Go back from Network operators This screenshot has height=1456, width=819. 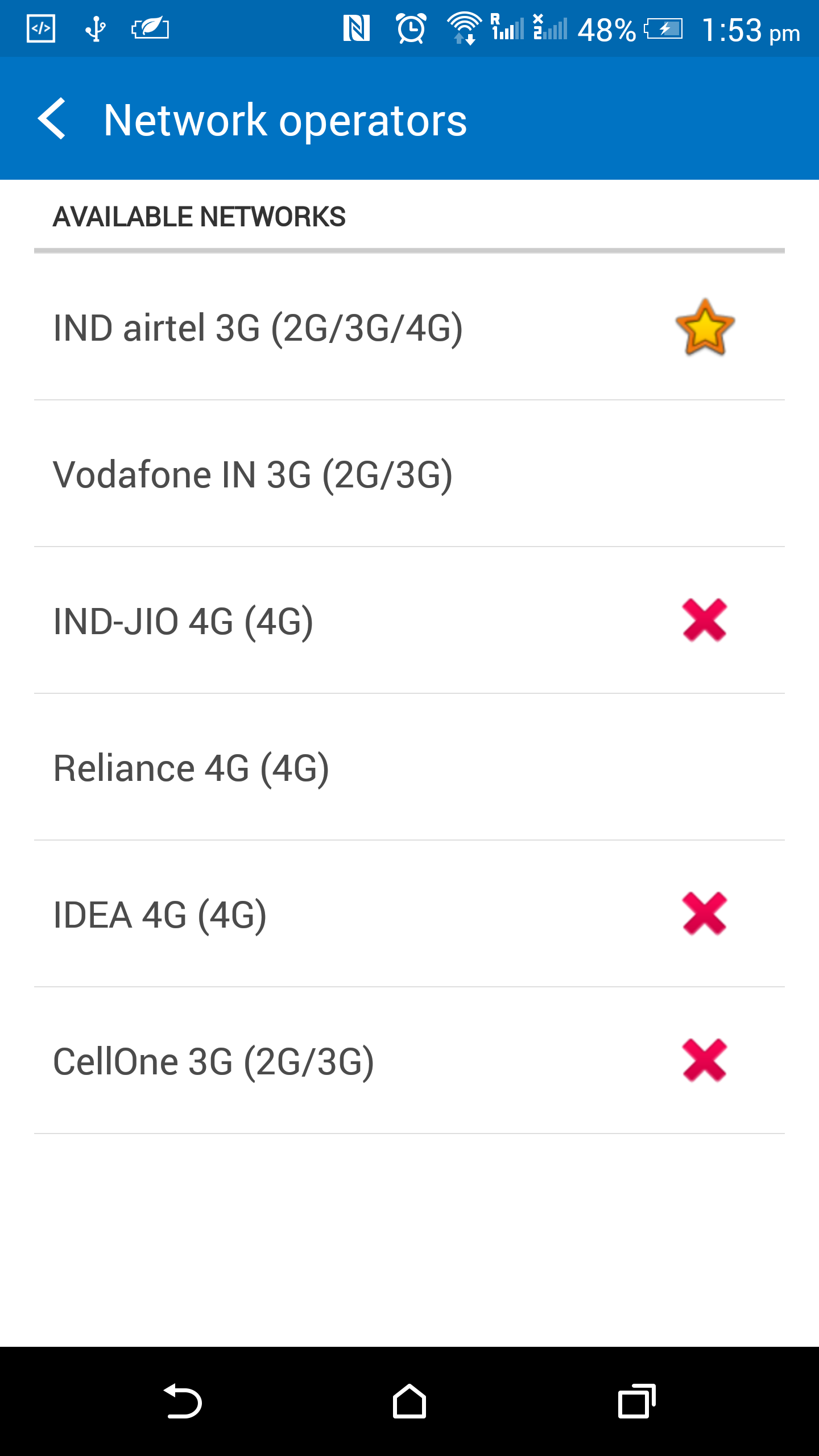point(52,118)
